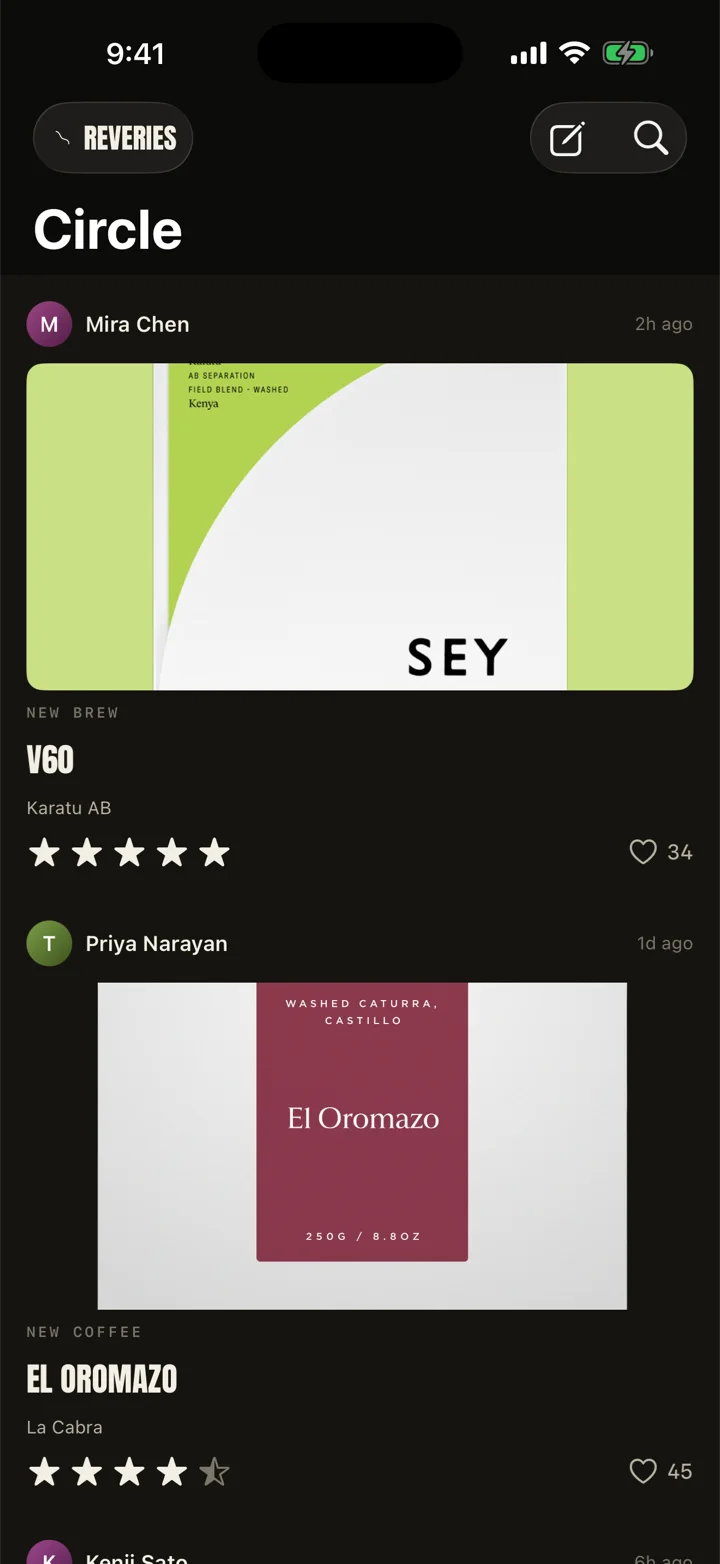Open the Reveries button
Viewport: 720px width, 1564px height.
[113, 138]
